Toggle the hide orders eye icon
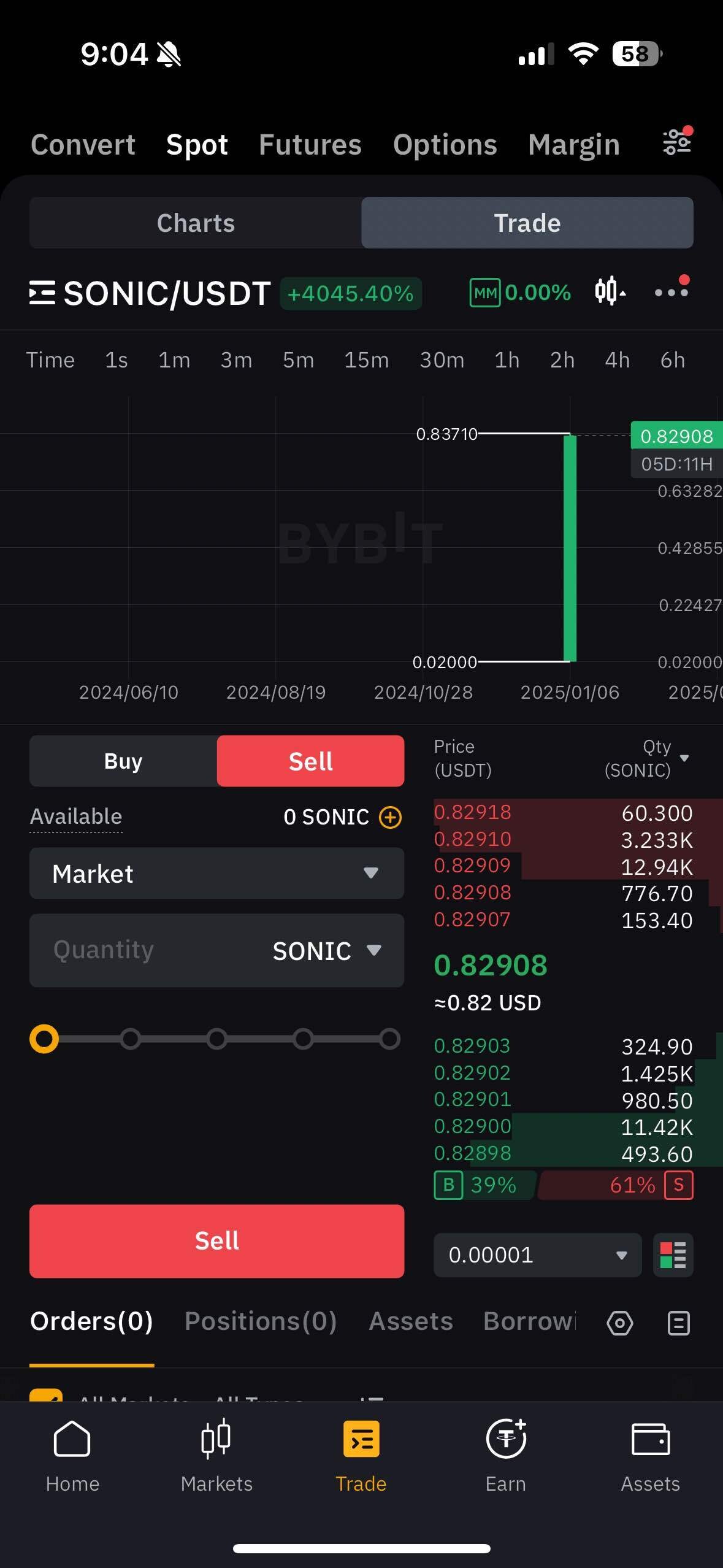This screenshot has height=1568, width=723. click(619, 1323)
